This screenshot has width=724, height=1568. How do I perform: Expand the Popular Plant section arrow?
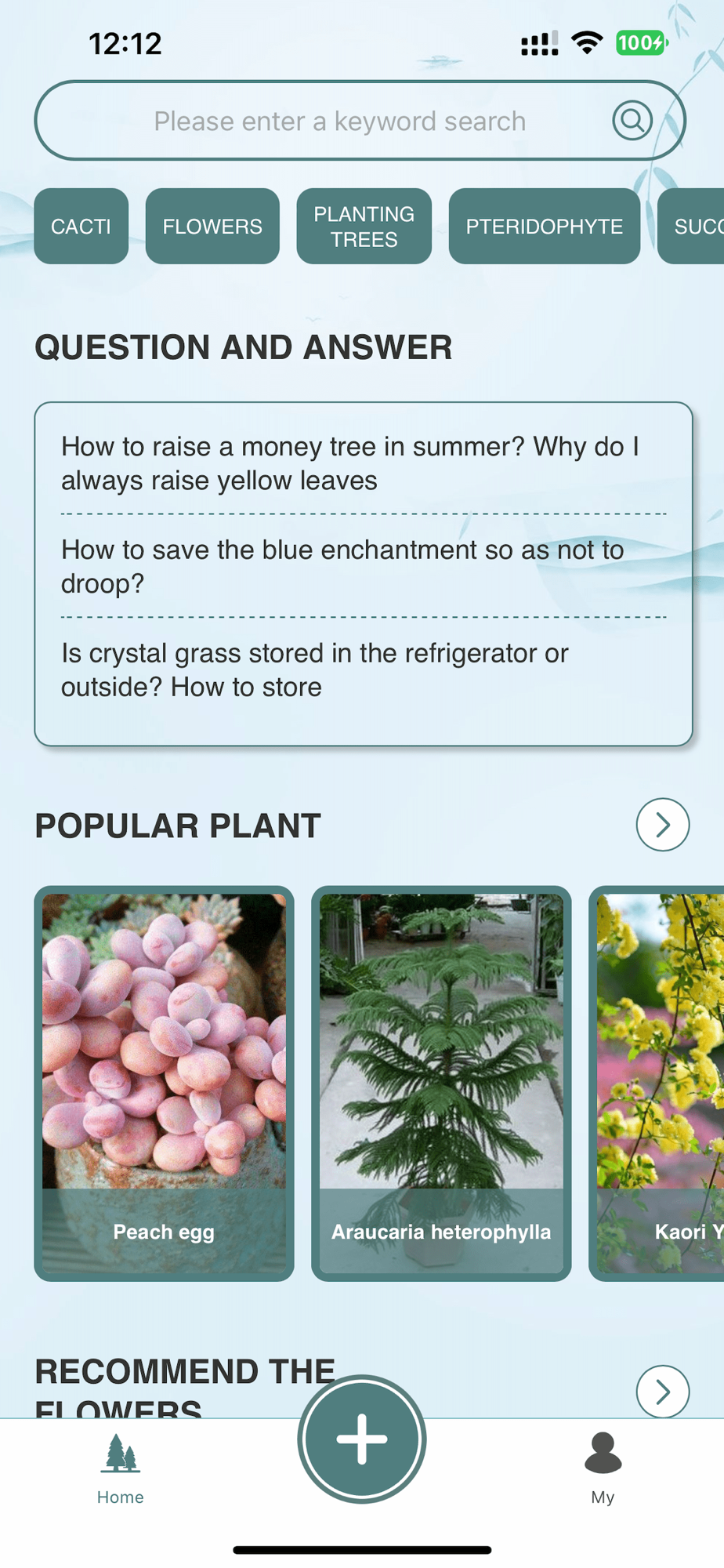[662, 825]
